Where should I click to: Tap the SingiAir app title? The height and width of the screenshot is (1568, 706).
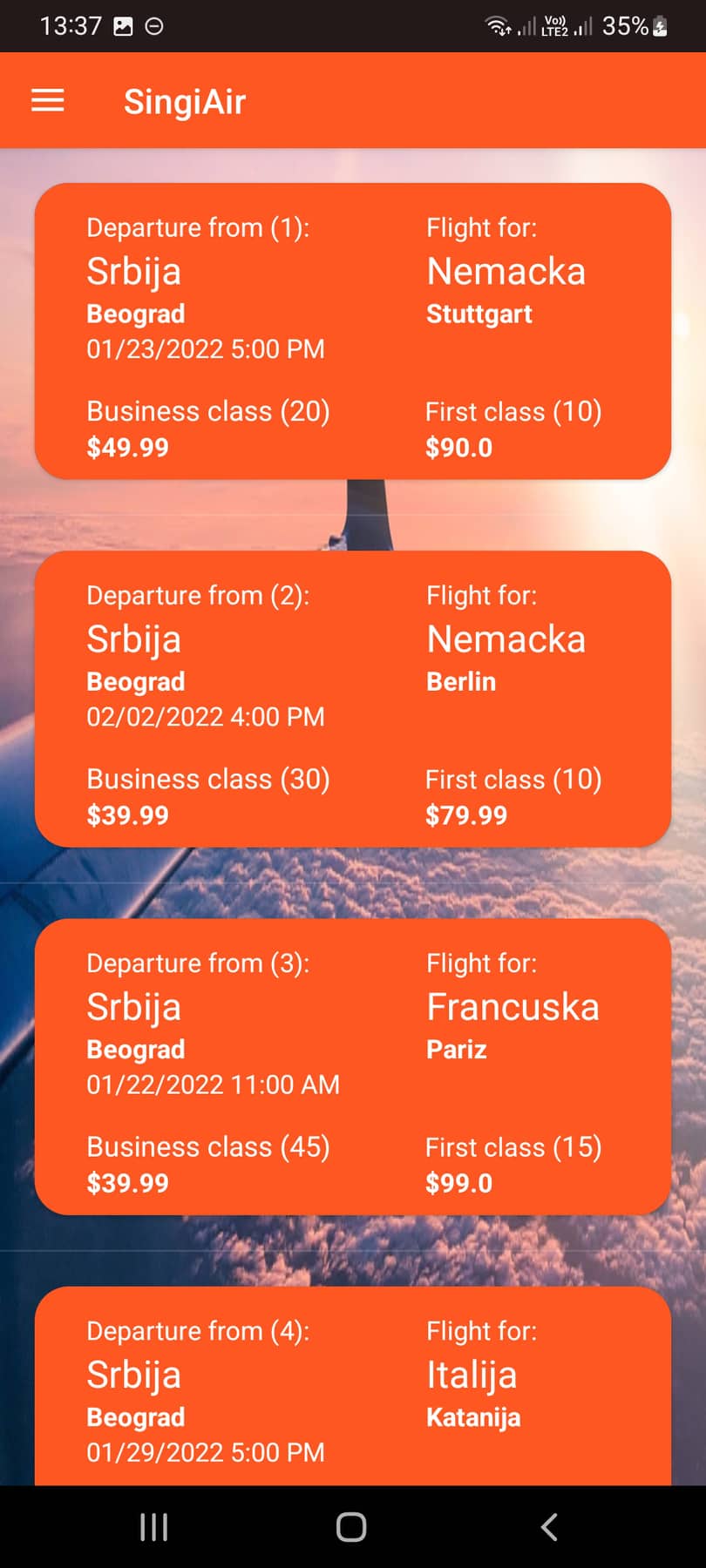click(185, 100)
